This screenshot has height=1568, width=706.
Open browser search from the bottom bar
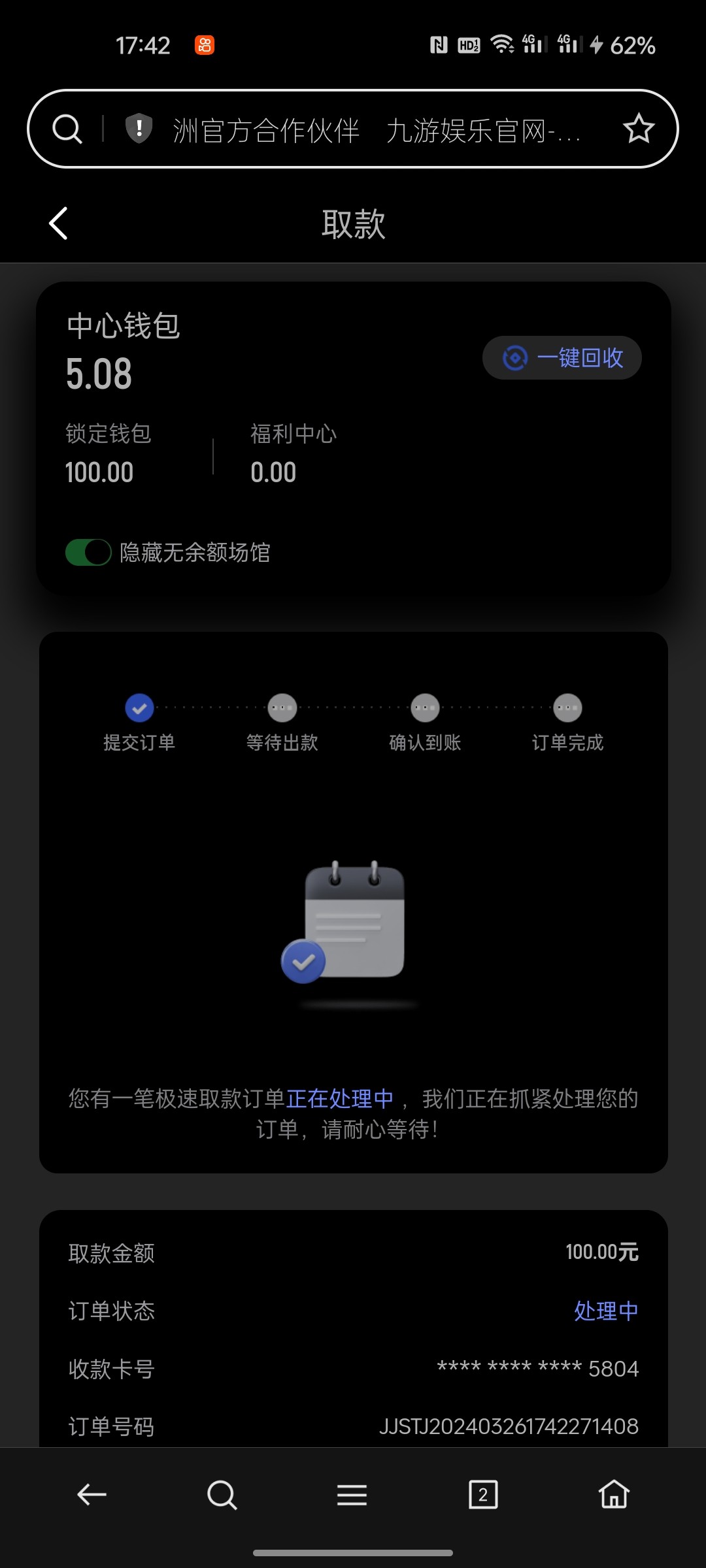(222, 1495)
